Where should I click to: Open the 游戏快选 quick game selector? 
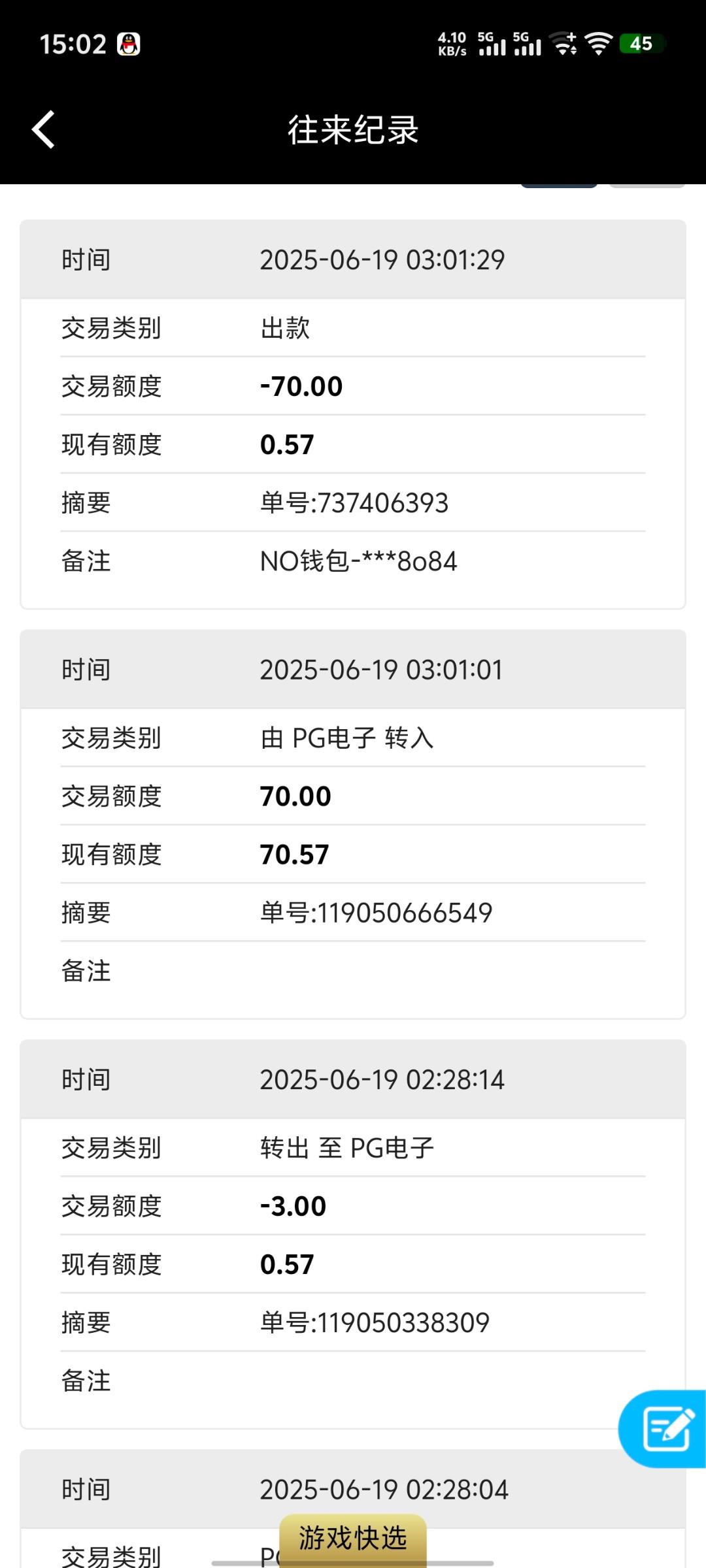(353, 1538)
